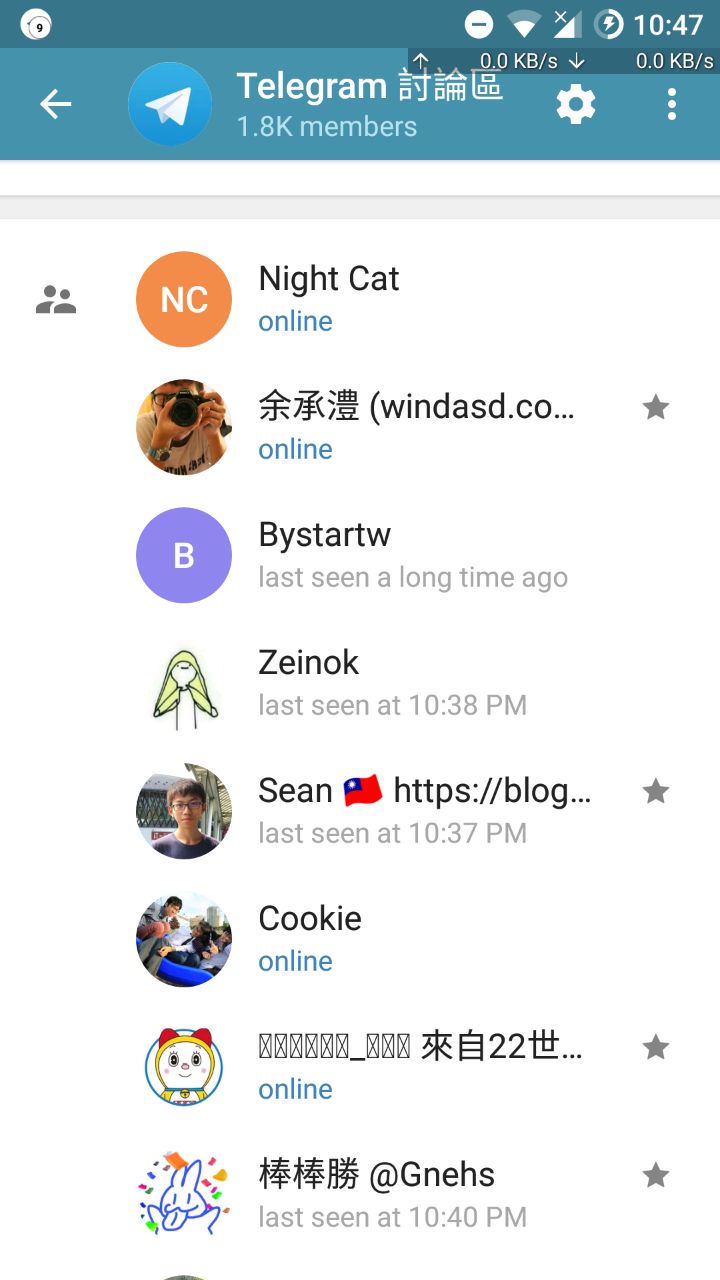Screen dimensions: 720x1280
Task: Go back using the arrow icon
Action: click(56, 104)
